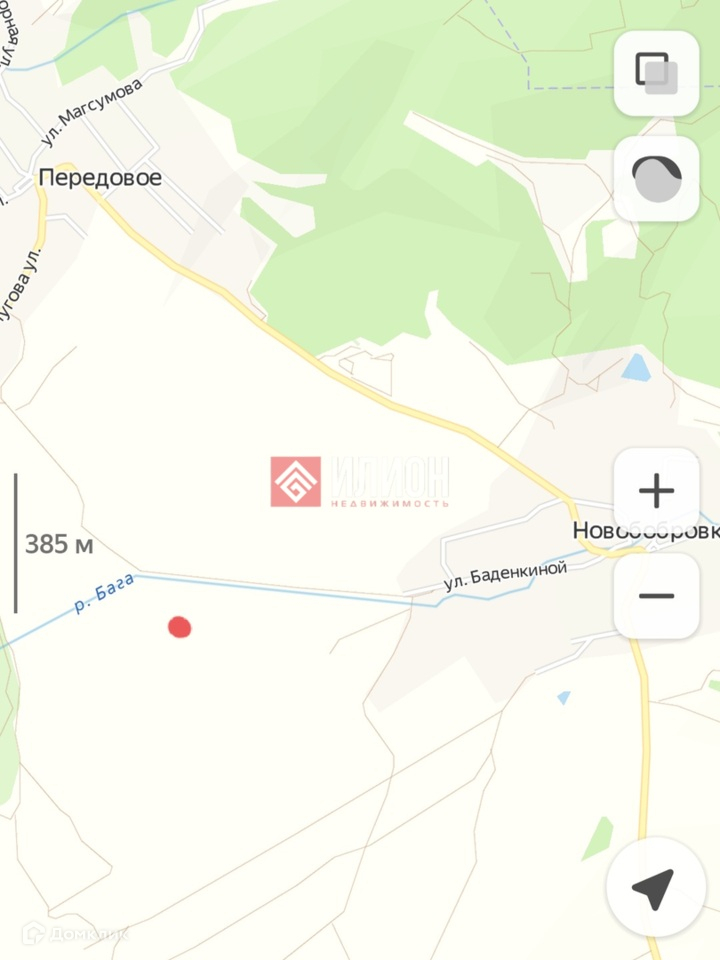Select the red marker near the Бага river
Viewport: 720px width, 960px height.
179,627
